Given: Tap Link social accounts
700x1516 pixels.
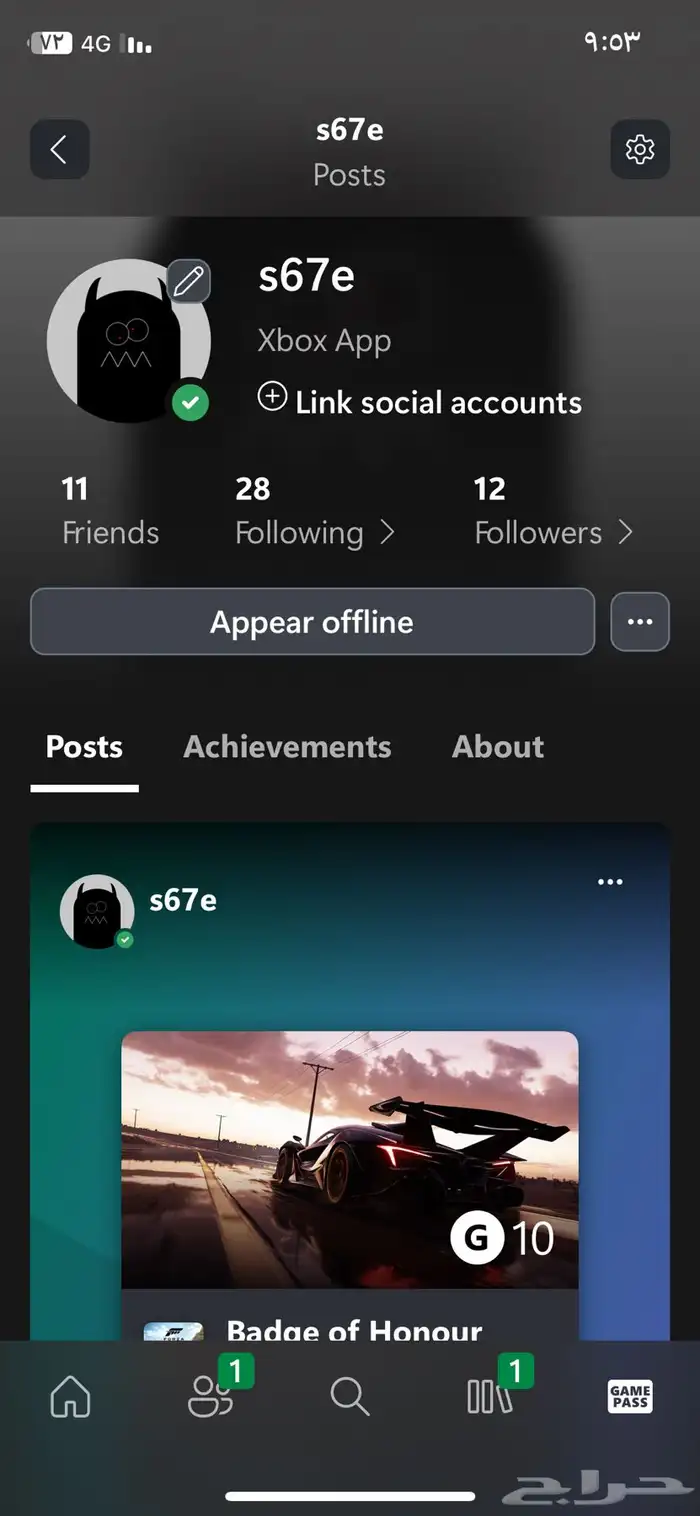Looking at the screenshot, I should [x=420, y=402].
